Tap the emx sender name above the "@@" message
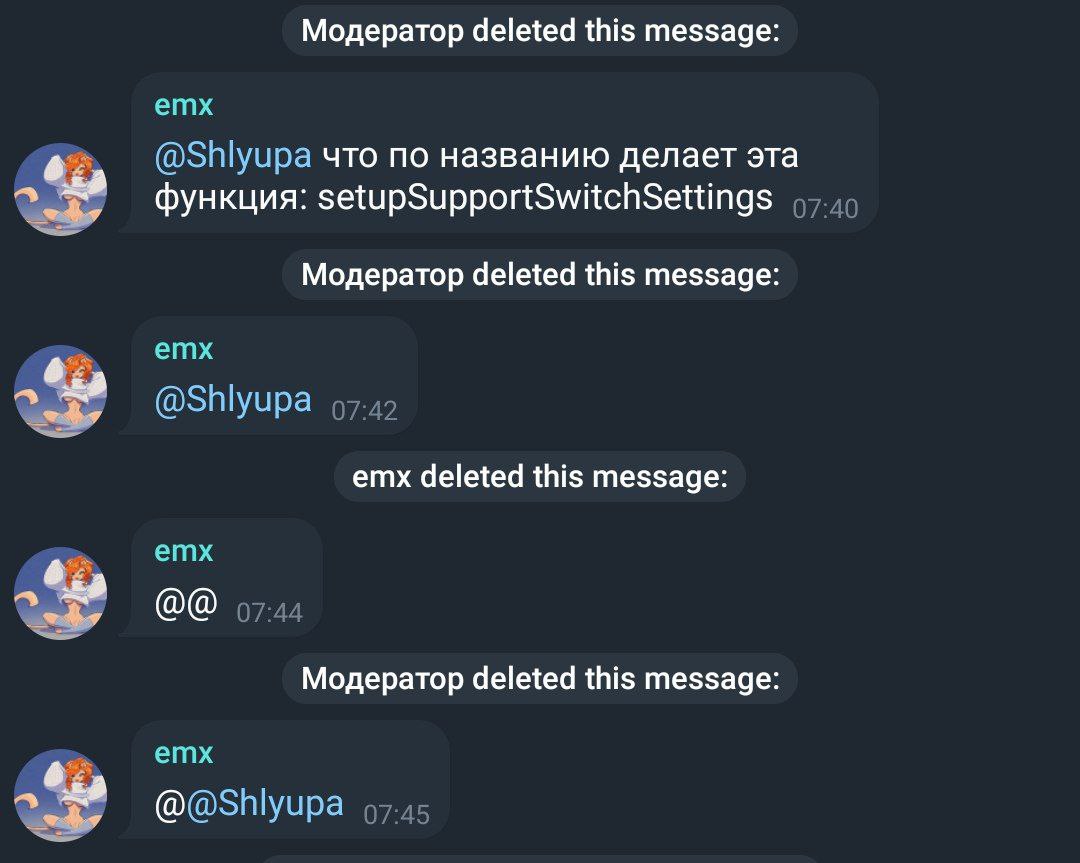 click(184, 551)
